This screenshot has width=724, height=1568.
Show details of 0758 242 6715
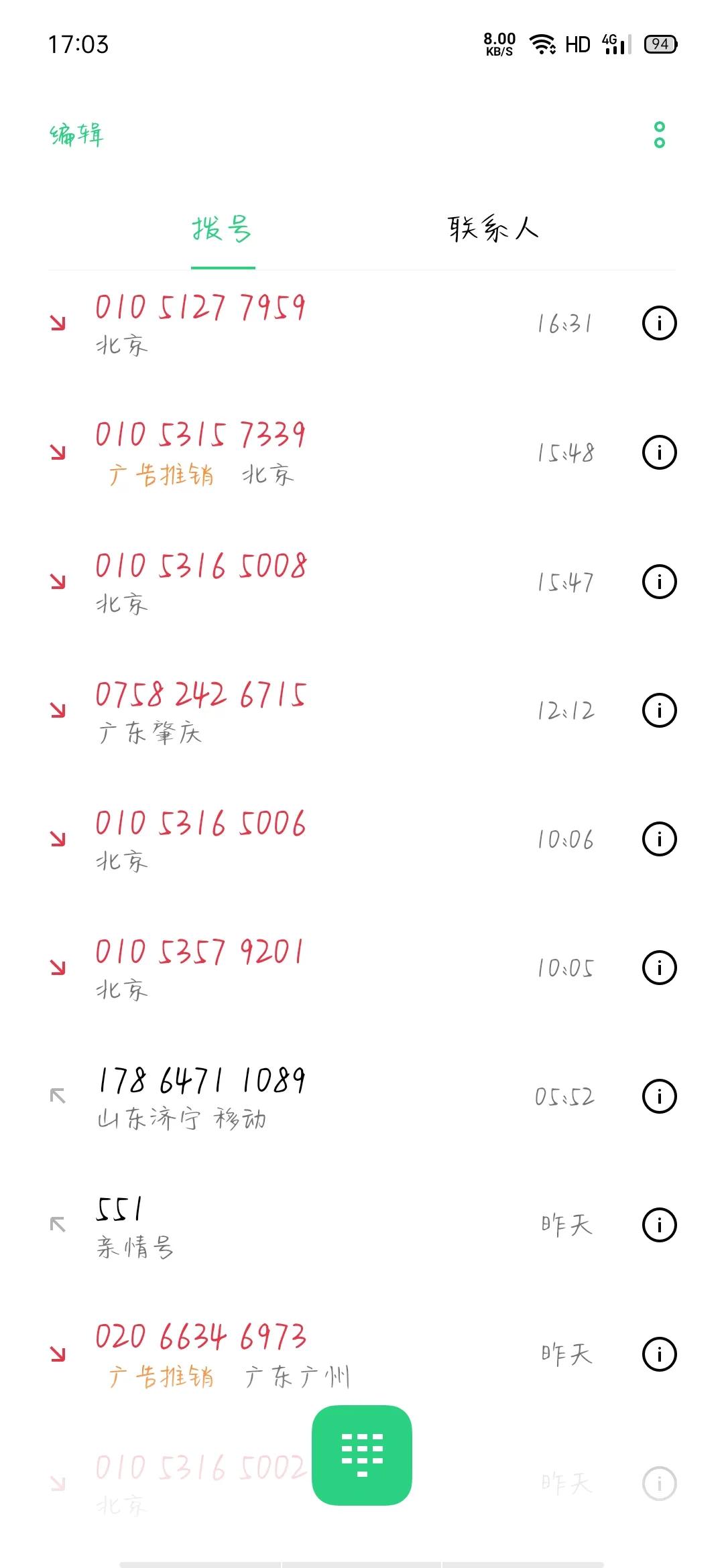coord(660,710)
